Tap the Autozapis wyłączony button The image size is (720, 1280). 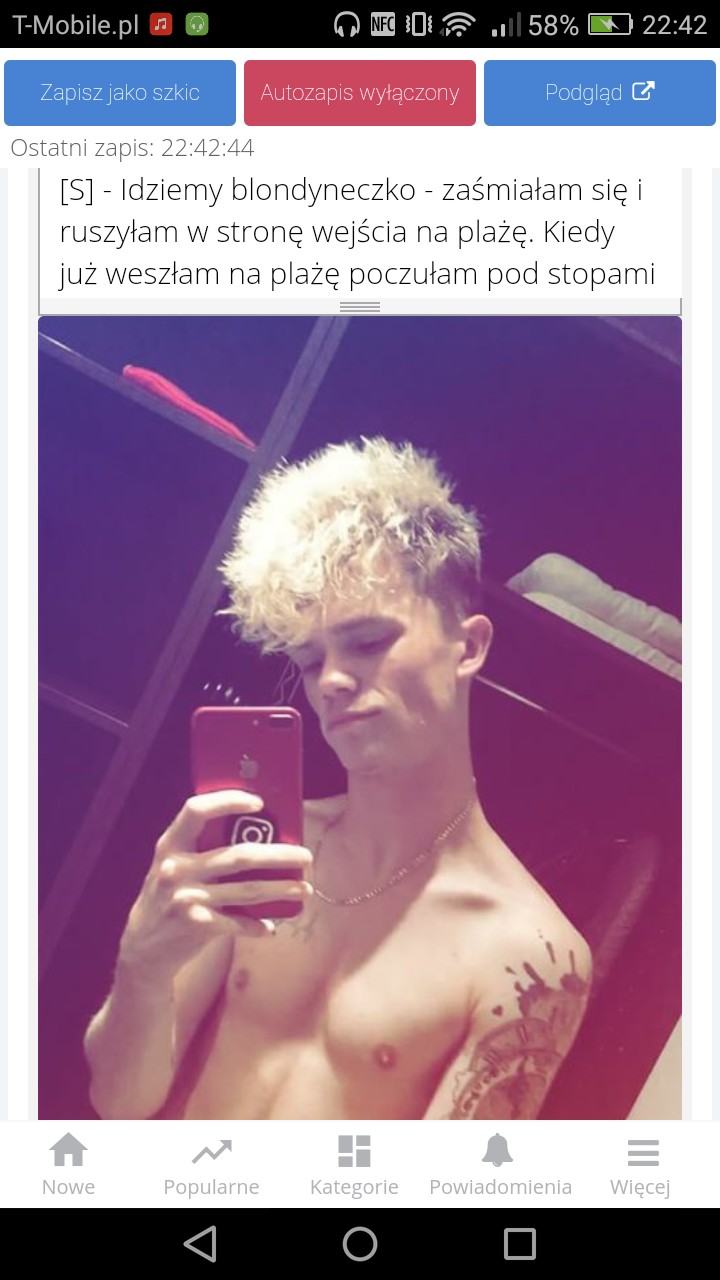(x=360, y=93)
